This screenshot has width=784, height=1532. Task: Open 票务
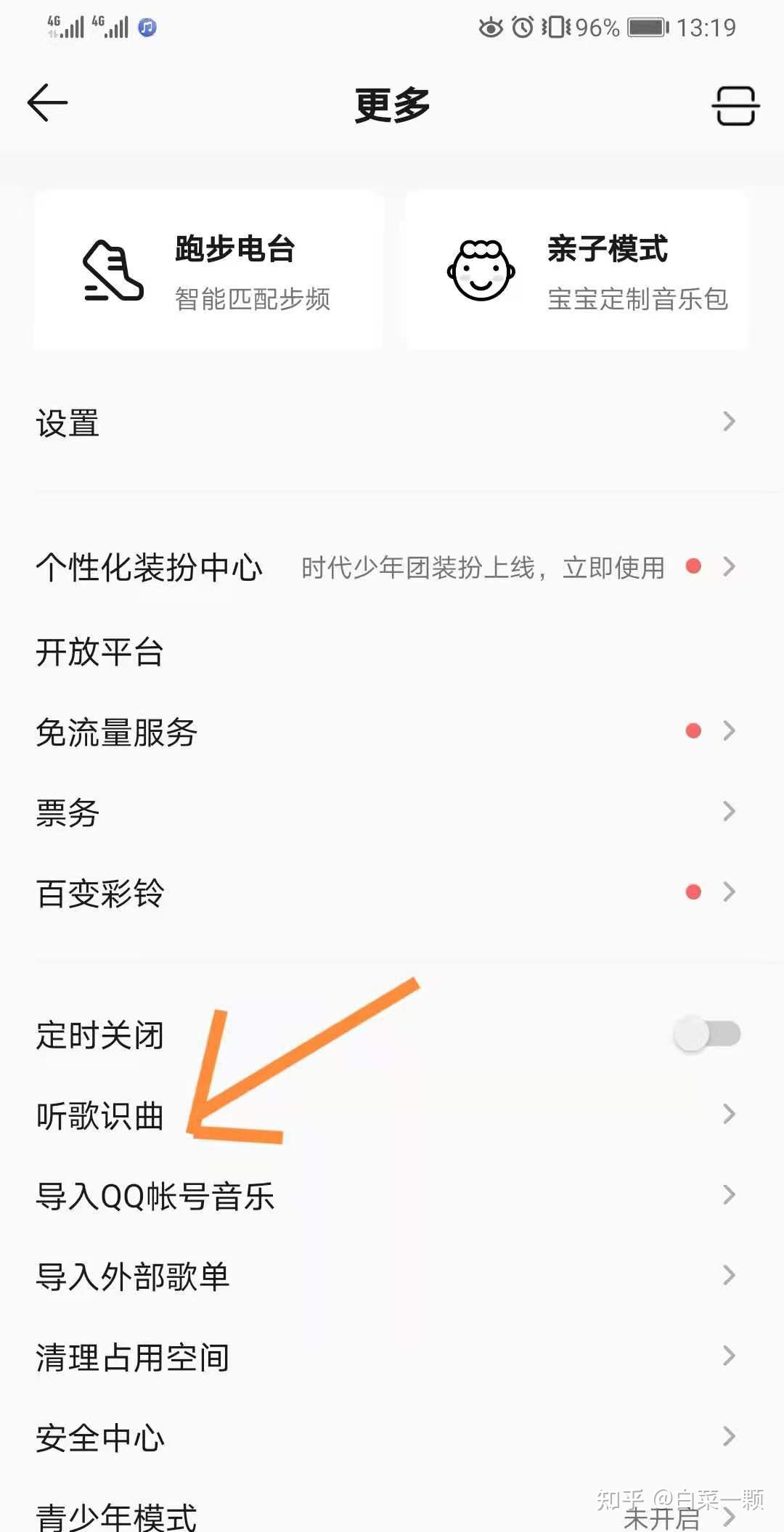[x=392, y=812]
